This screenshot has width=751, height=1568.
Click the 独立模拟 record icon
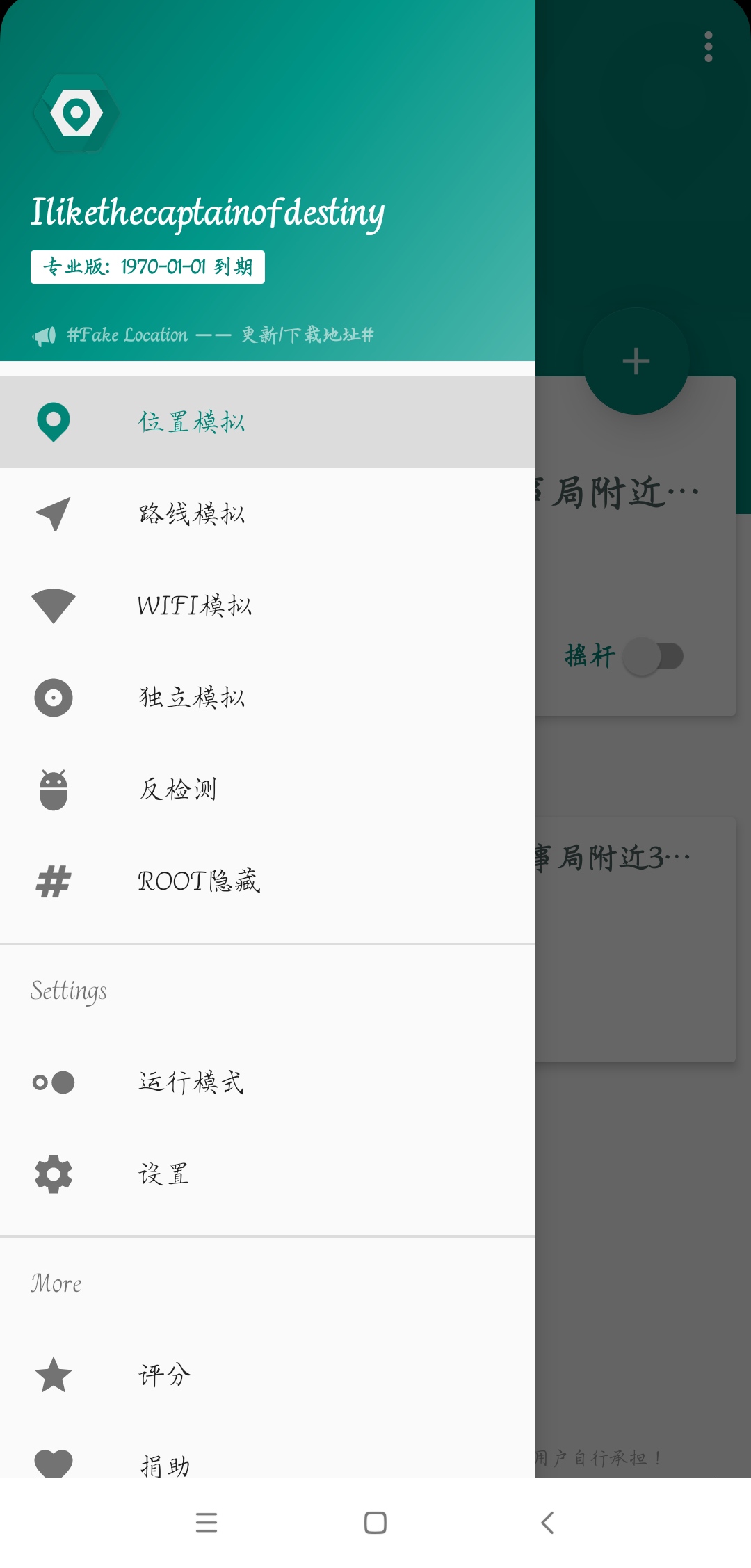(x=53, y=698)
